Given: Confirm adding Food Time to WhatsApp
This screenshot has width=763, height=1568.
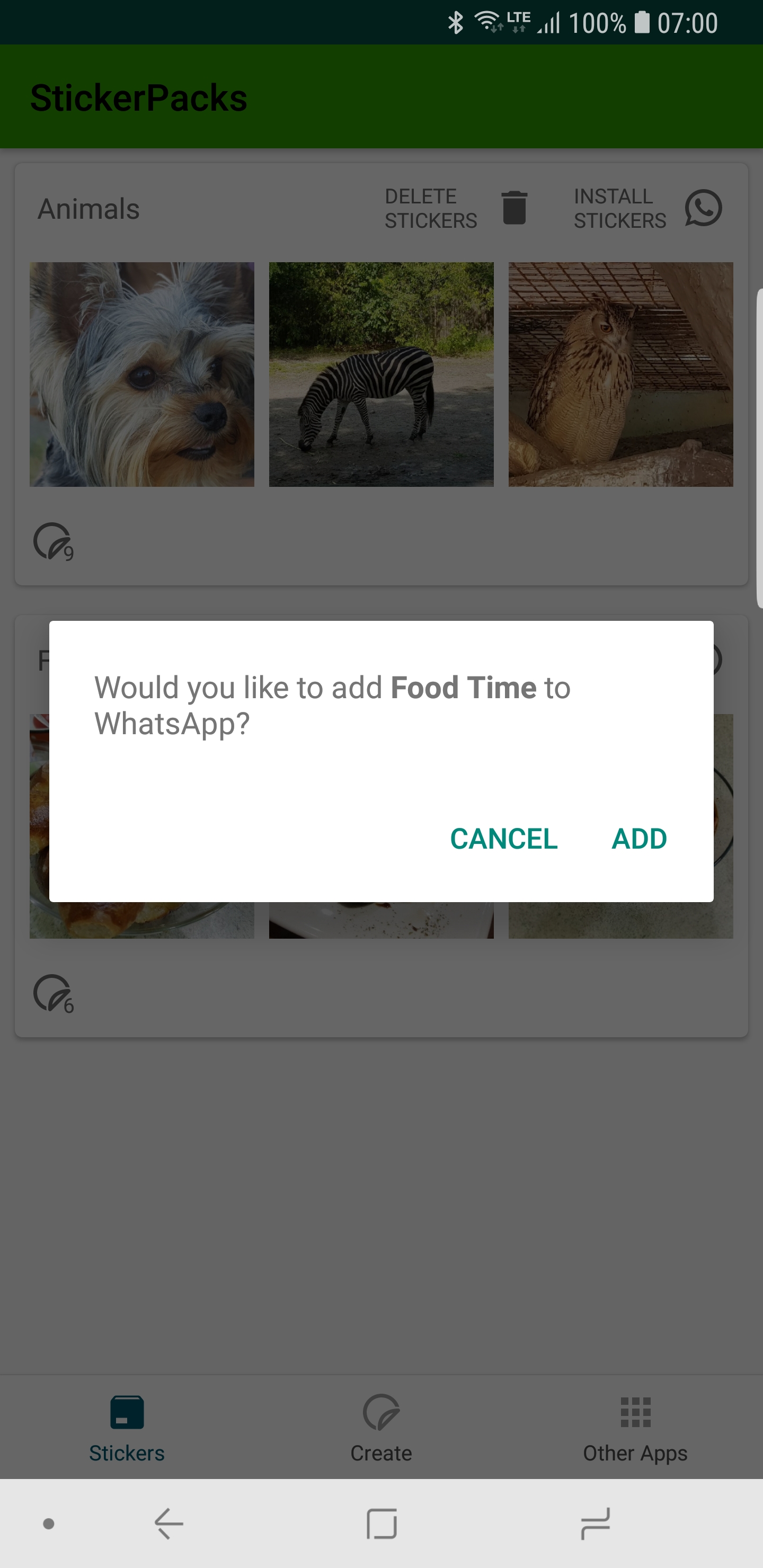Looking at the screenshot, I should tap(639, 839).
